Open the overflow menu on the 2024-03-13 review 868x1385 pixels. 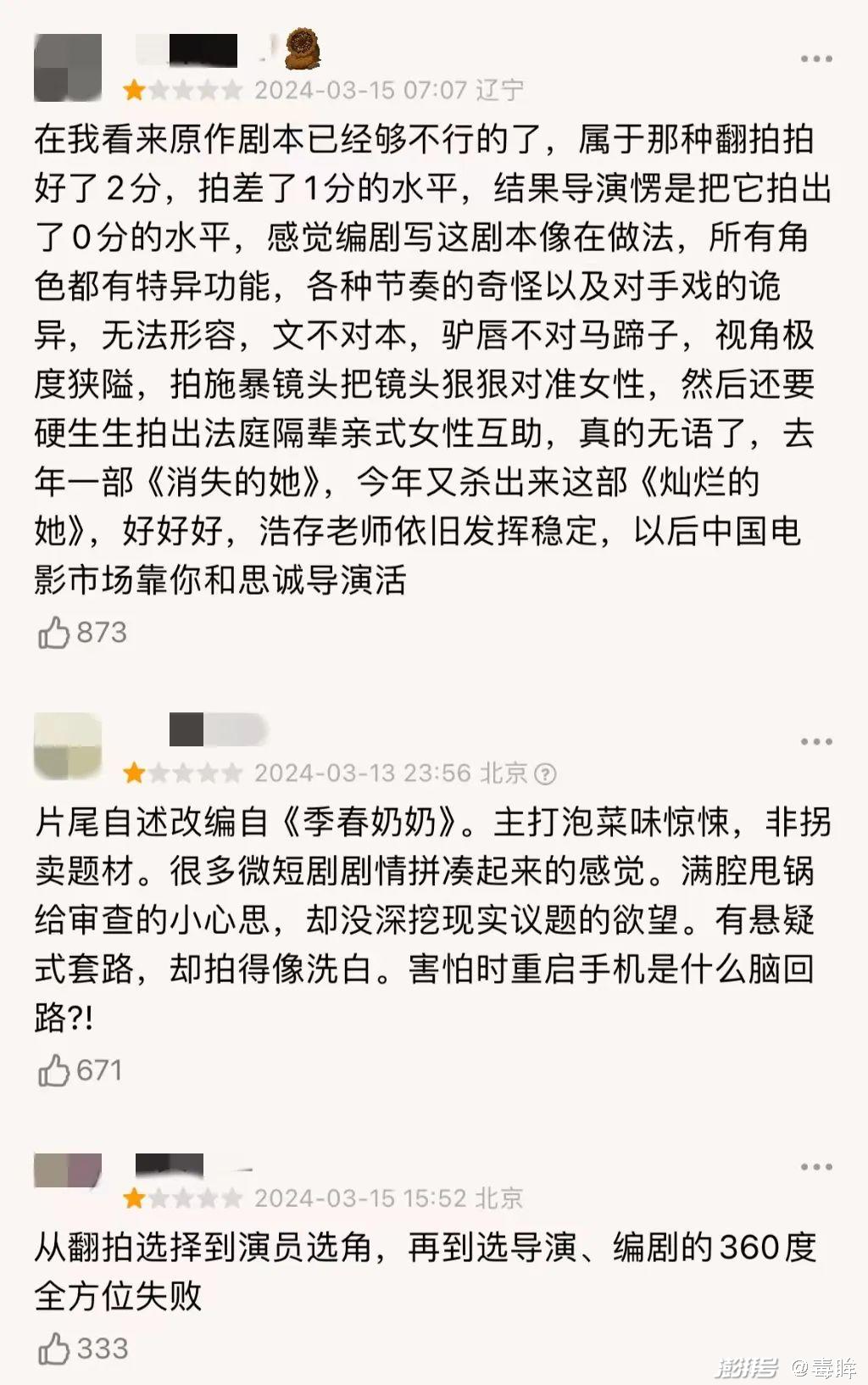click(x=815, y=741)
